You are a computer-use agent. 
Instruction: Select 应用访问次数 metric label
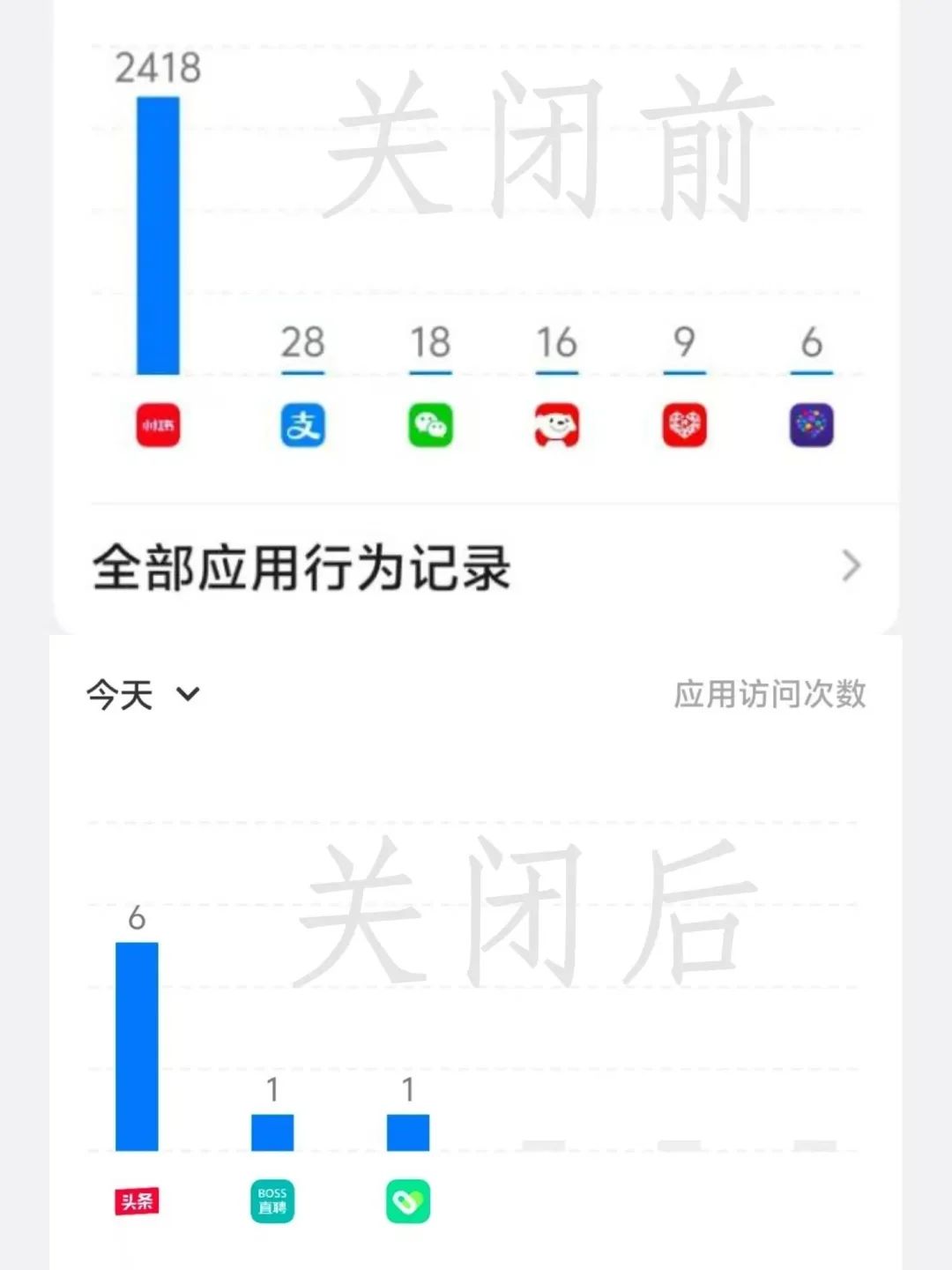(x=768, y=697)
